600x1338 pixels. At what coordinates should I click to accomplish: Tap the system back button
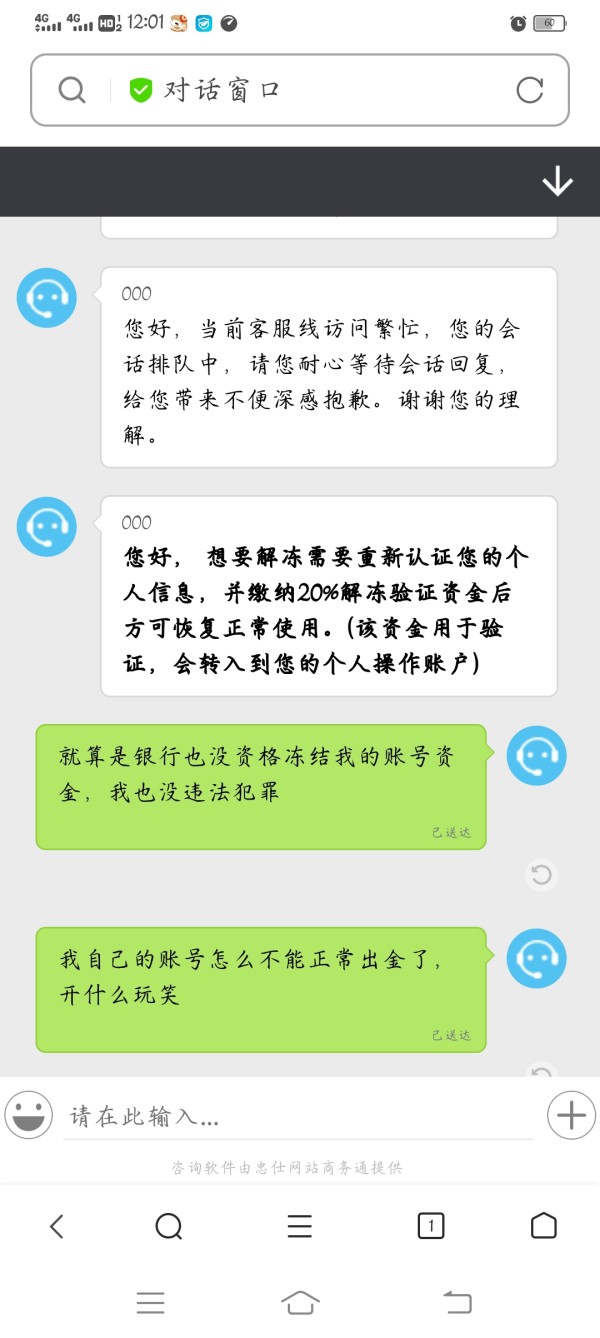(457, 1302)
